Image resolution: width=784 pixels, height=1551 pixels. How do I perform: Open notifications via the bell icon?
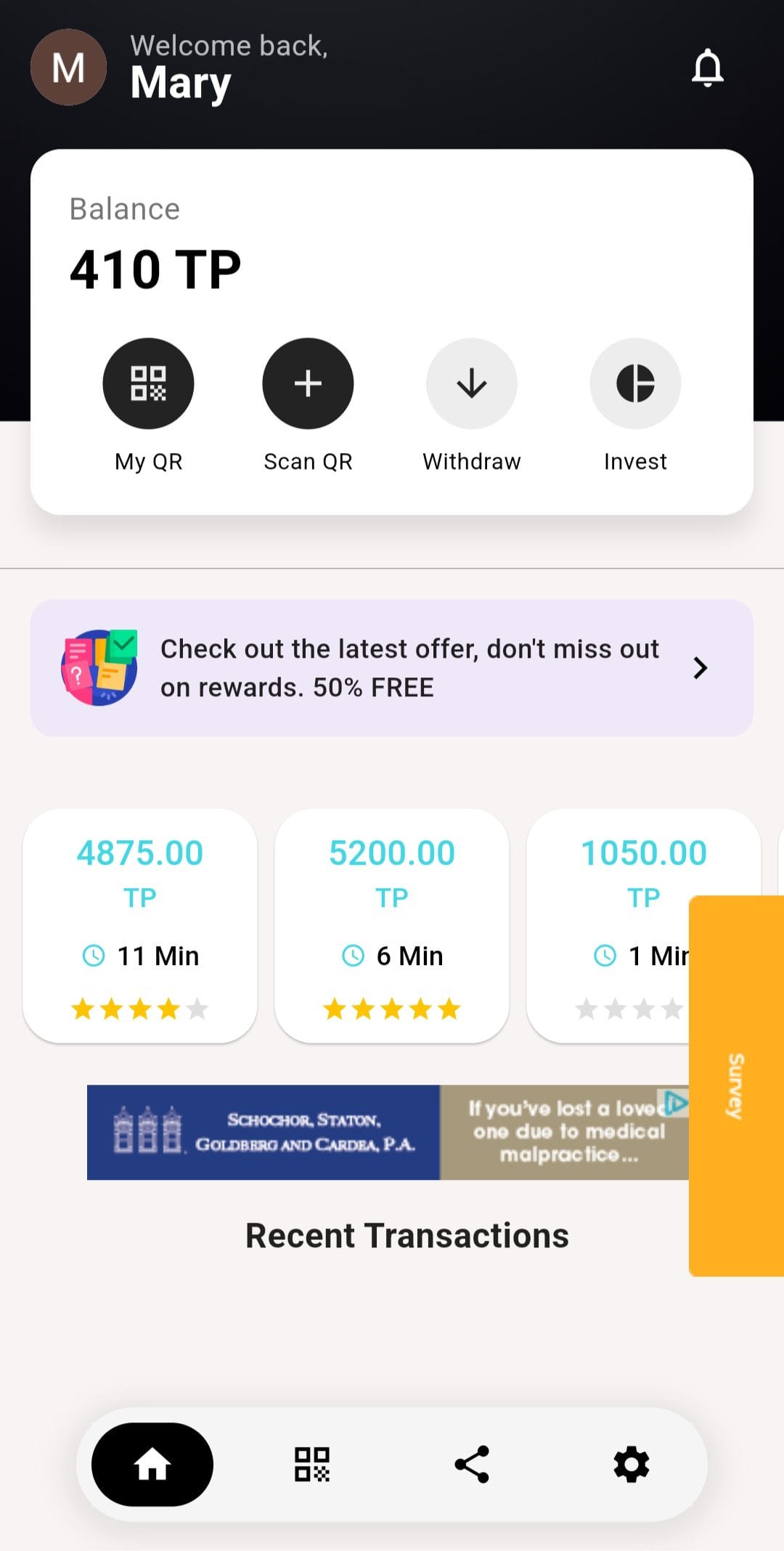click(708, 68)
